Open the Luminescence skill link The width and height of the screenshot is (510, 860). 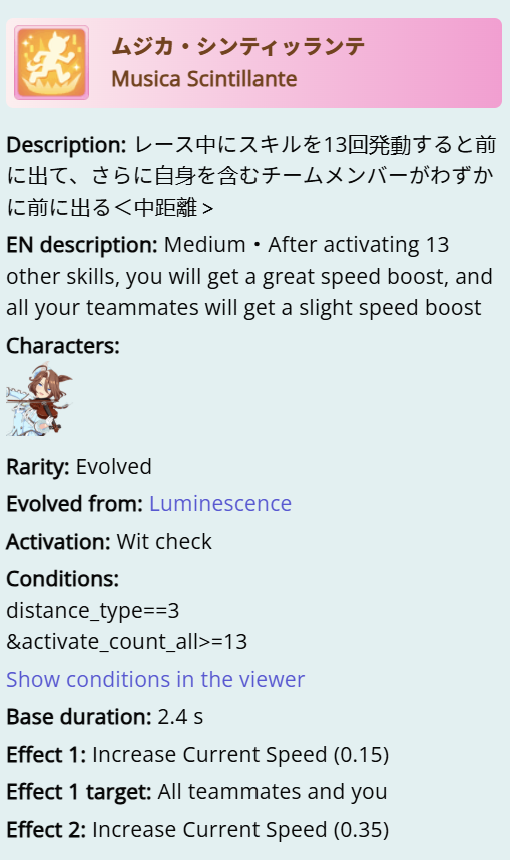tap(220, 503)
